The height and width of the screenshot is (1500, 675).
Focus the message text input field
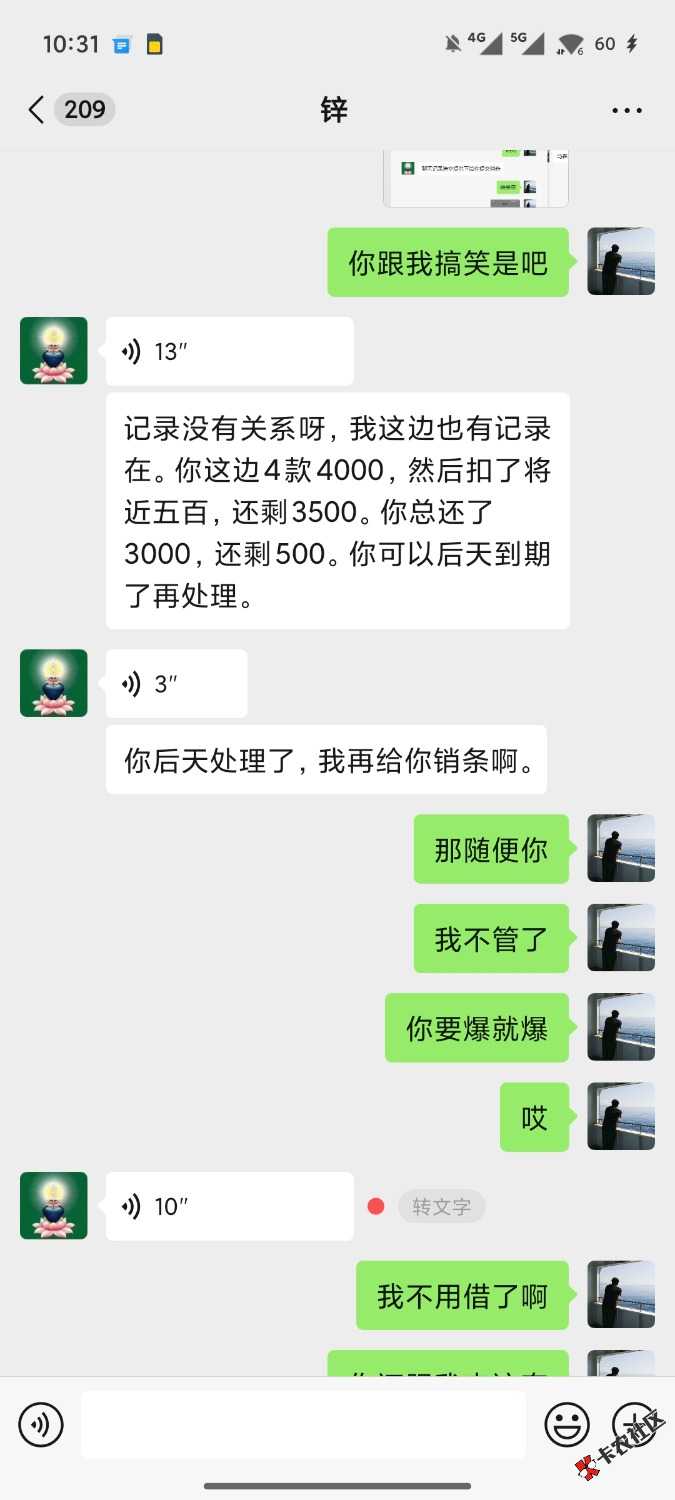click(303, 1424)
